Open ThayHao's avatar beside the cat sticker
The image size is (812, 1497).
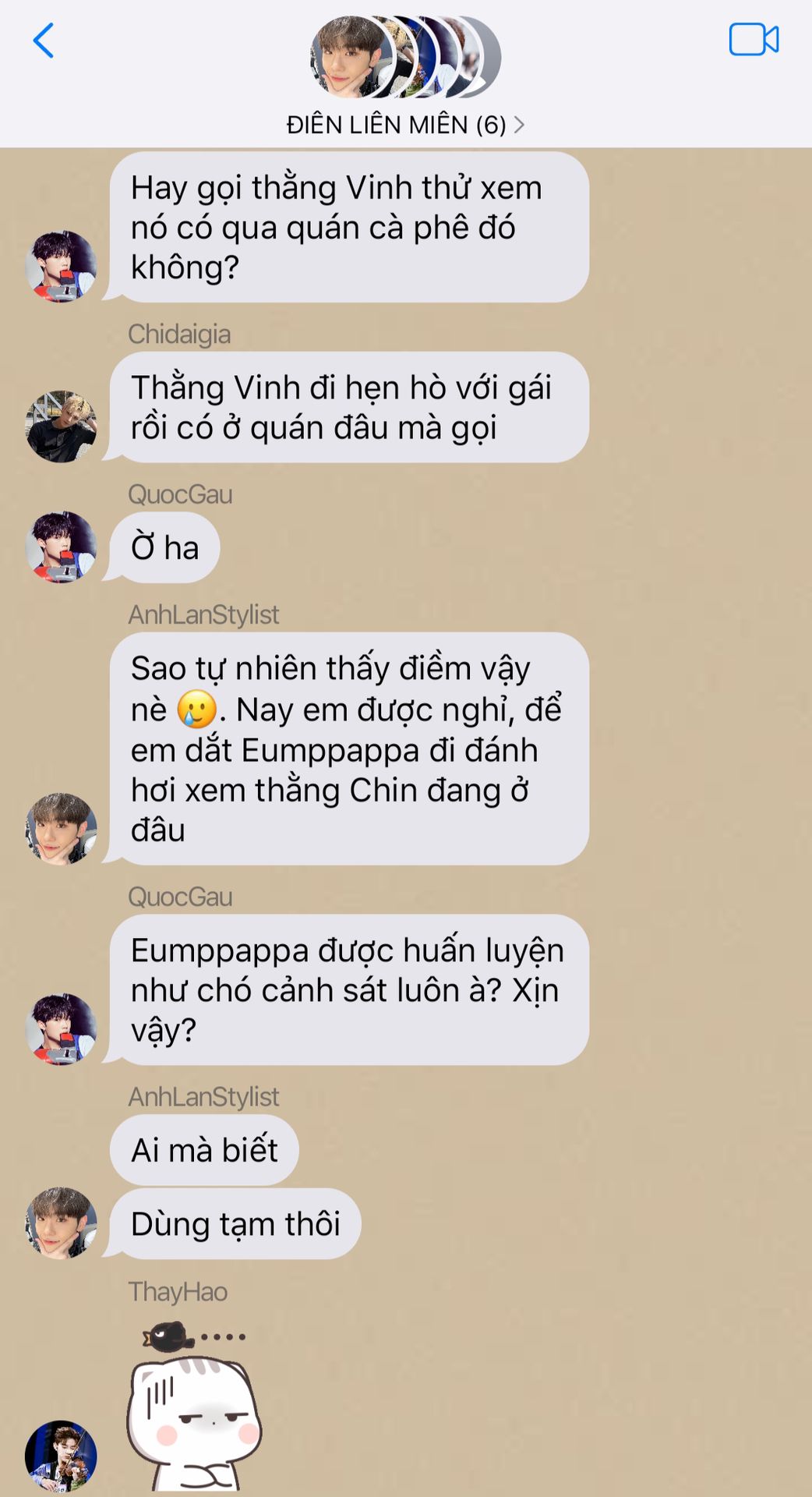61,1455
